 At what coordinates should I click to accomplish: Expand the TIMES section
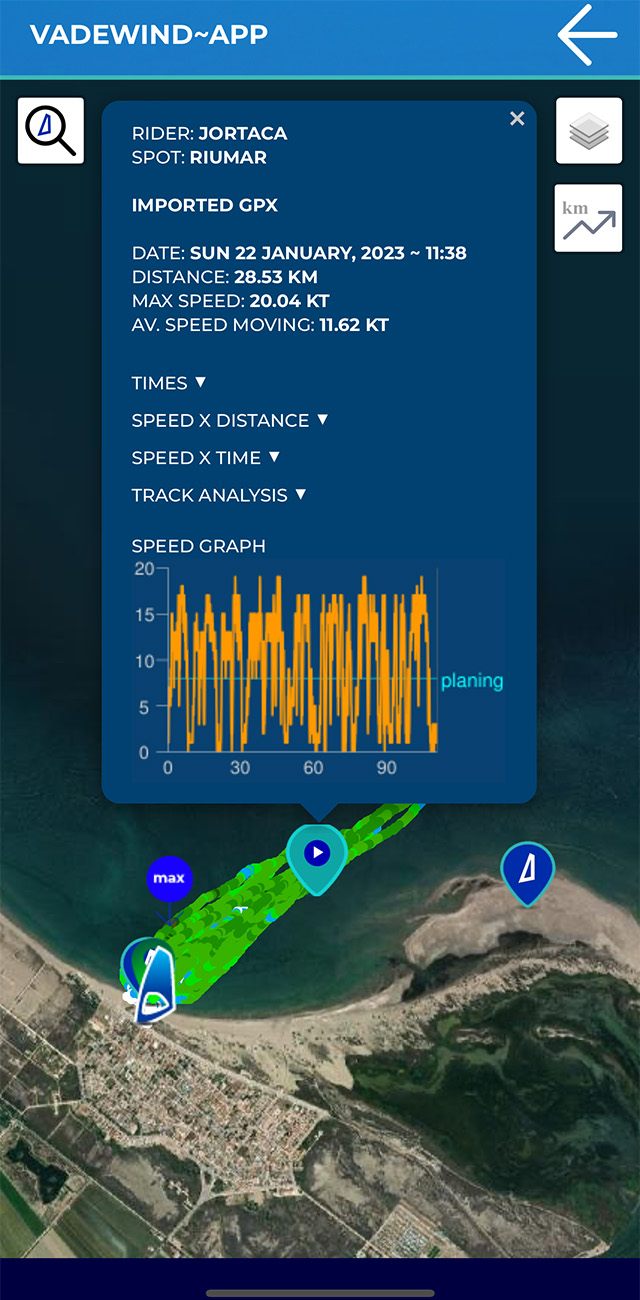[x=169, y=383]
